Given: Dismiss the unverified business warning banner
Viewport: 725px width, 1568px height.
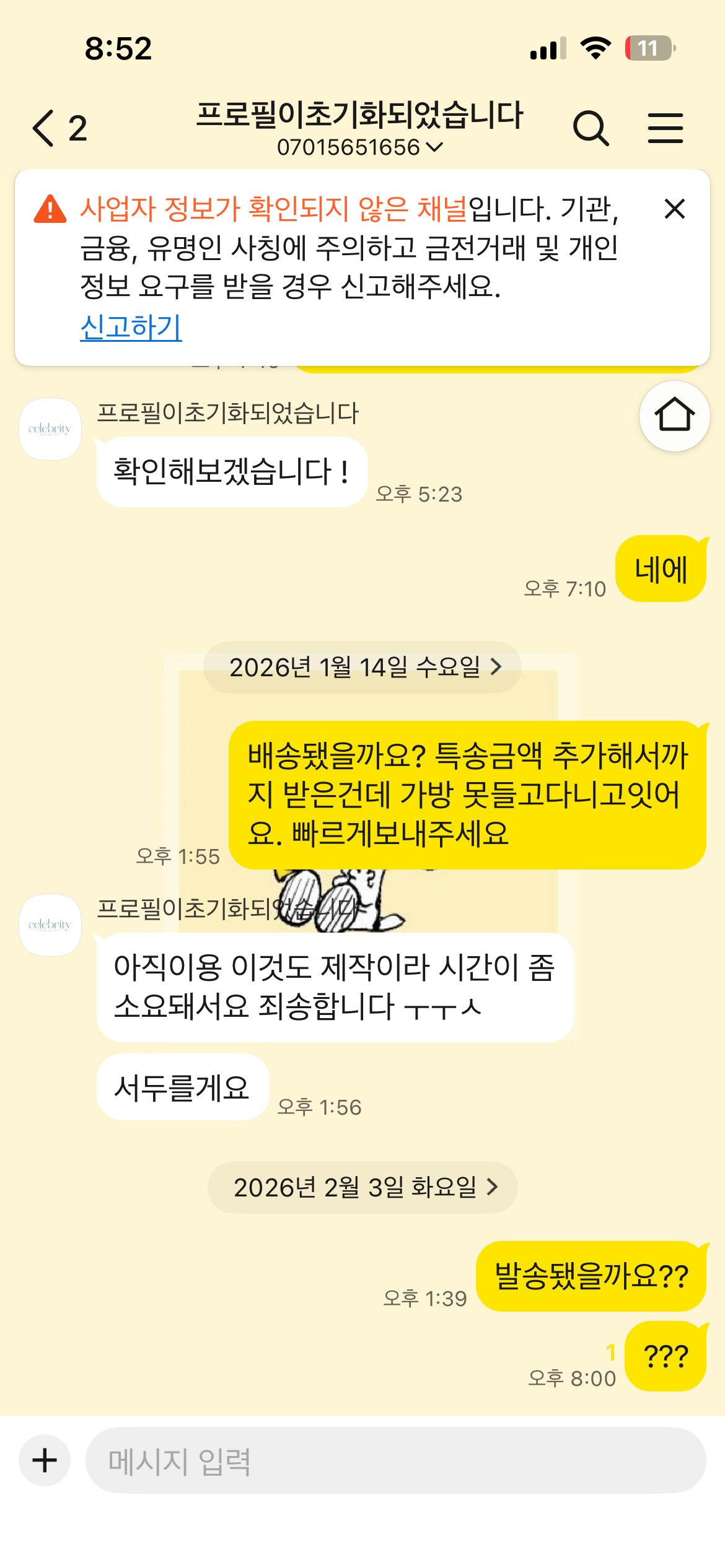Looking at the screenshot, I should (x=674, y=209).
